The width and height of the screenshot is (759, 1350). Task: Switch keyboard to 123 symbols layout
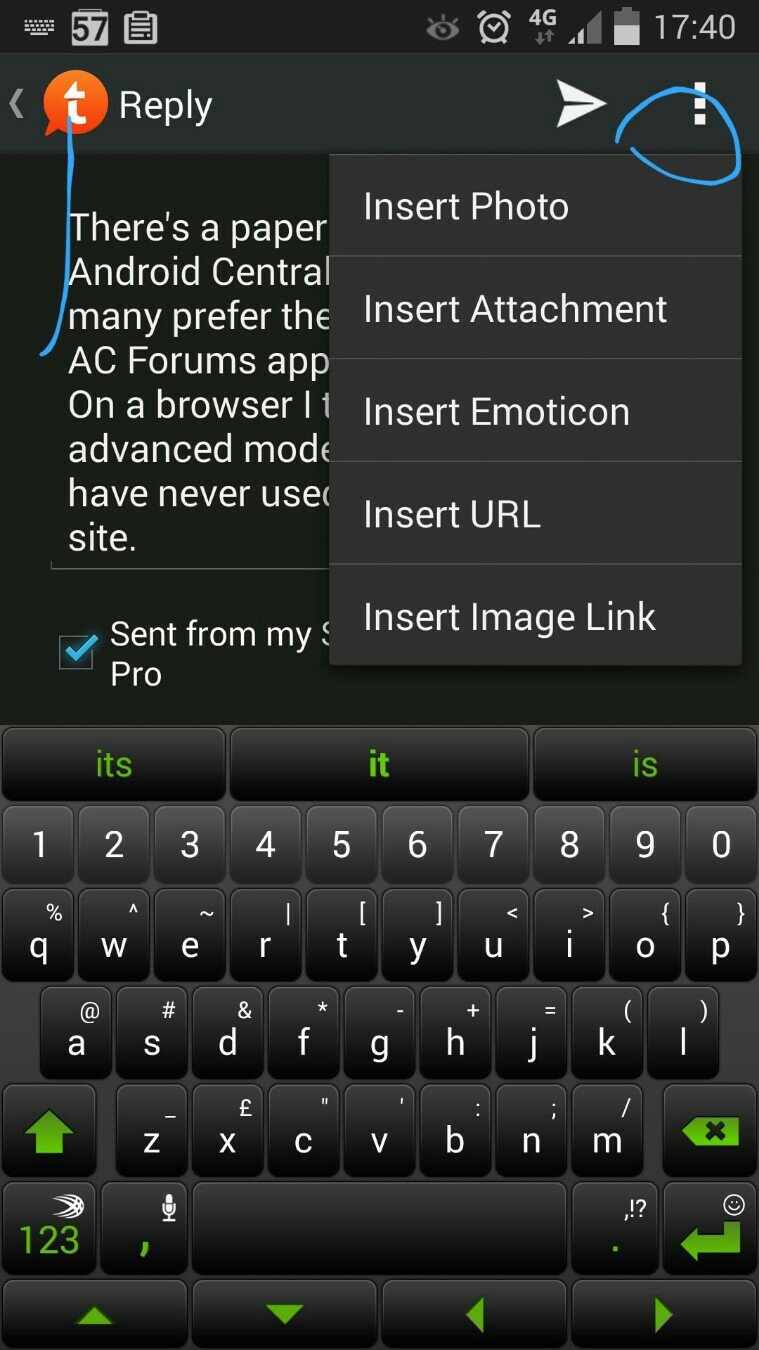(x=49, y=1228)
